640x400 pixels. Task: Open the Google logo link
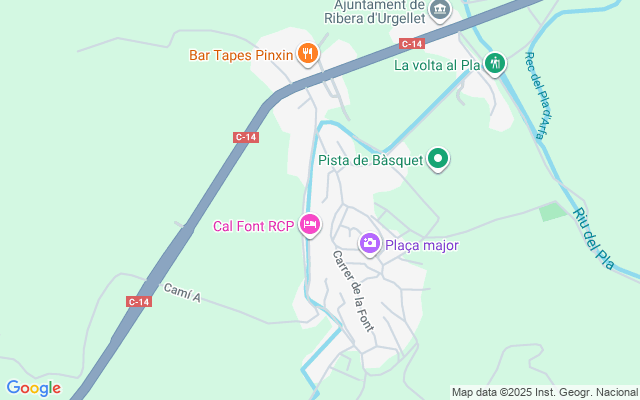coord(33,388)
